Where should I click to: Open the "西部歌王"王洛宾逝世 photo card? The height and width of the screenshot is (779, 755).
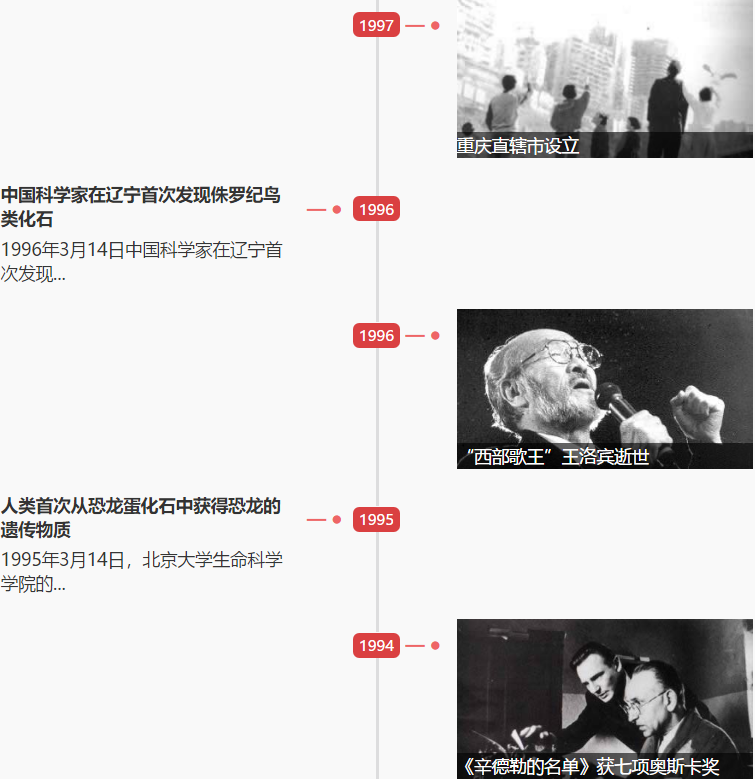tap(604, 388)
